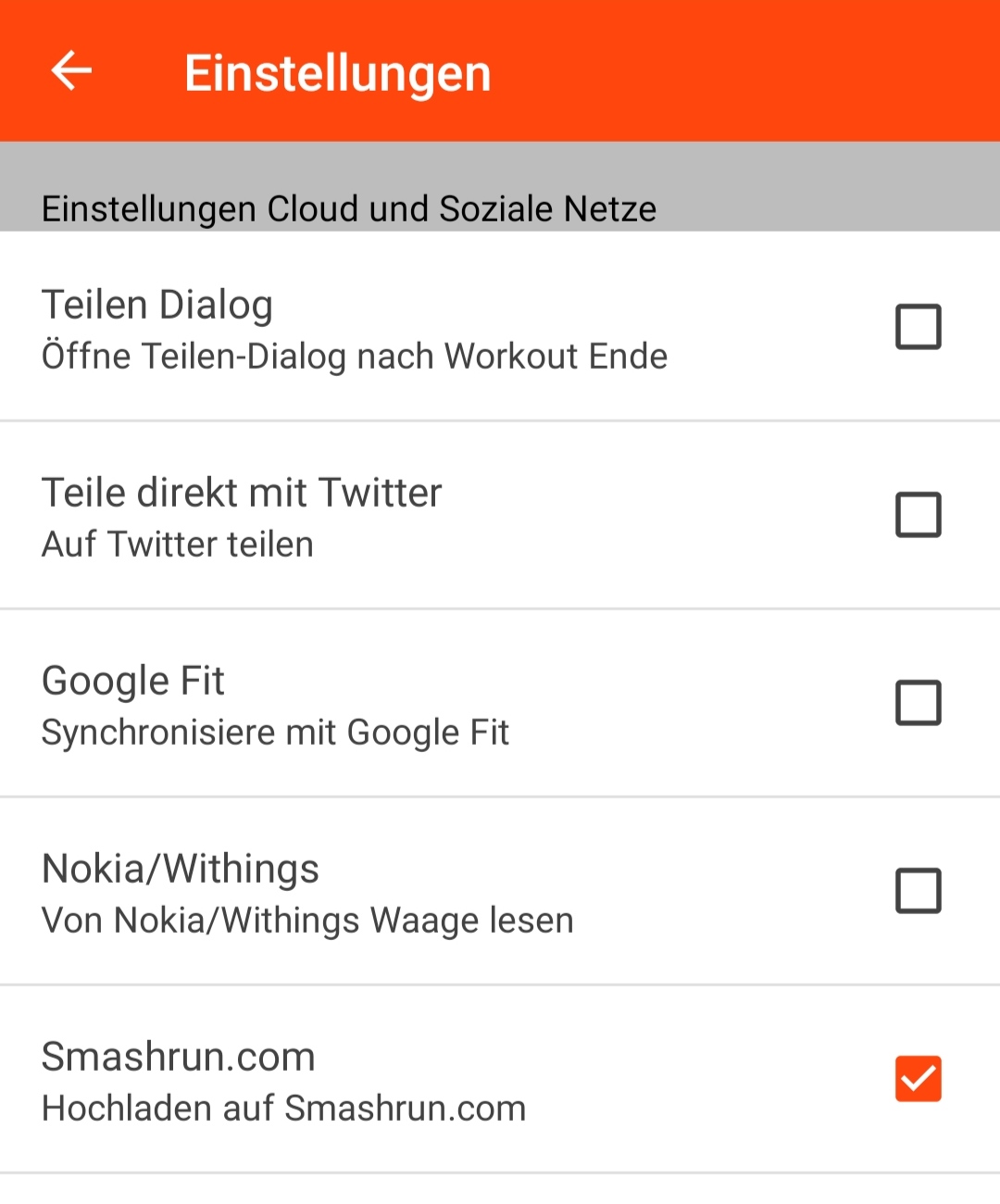The image size is (1000, 1204).
Task: Tick the Nokia/Withings checkbox
Action: (x=918, y=891)
